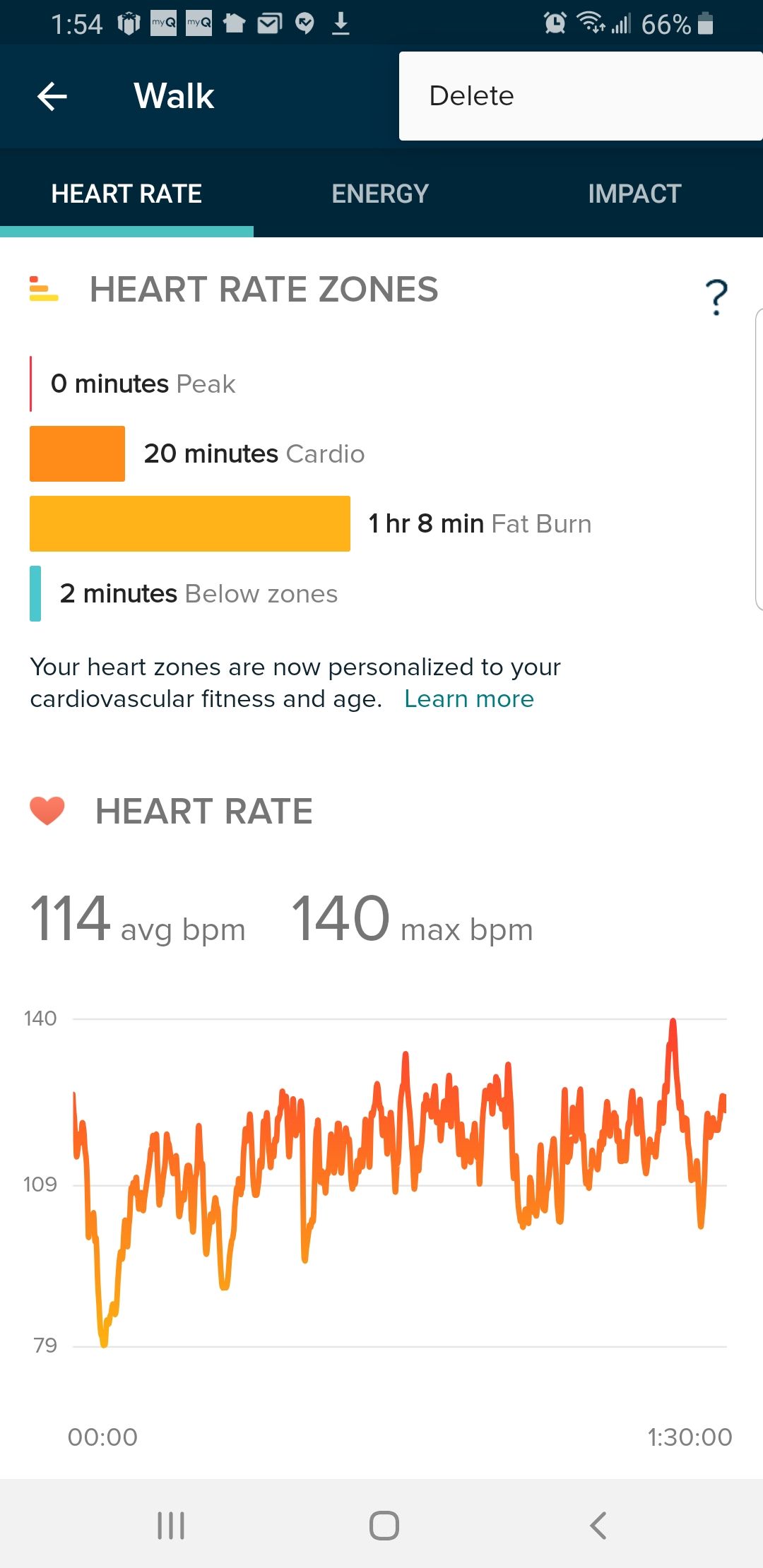The image size is (763, 1568).
Task: Open the Learn more link
Action: click(x=469, y=699)
